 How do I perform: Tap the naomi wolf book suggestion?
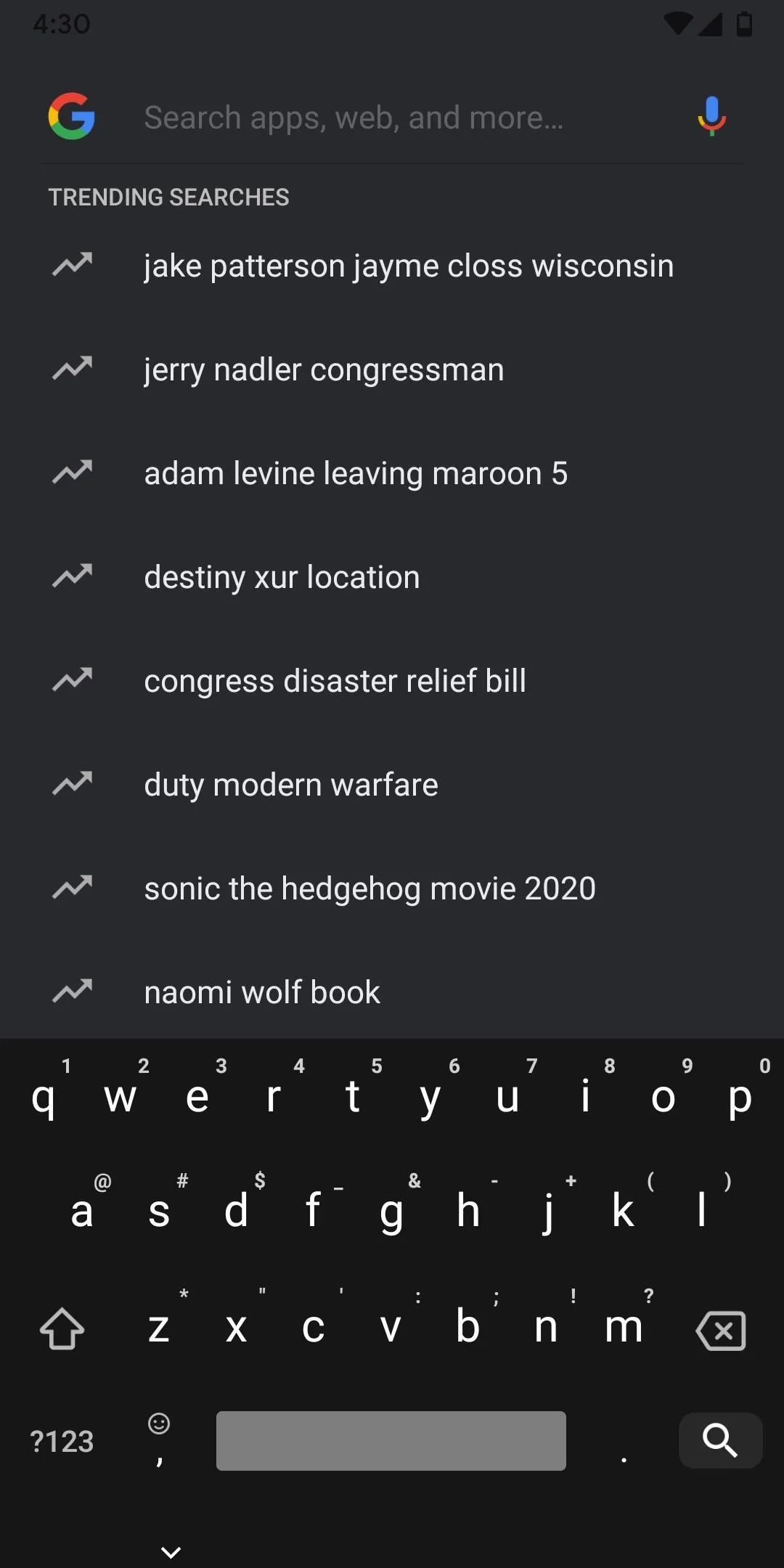[x=392, y=992]
